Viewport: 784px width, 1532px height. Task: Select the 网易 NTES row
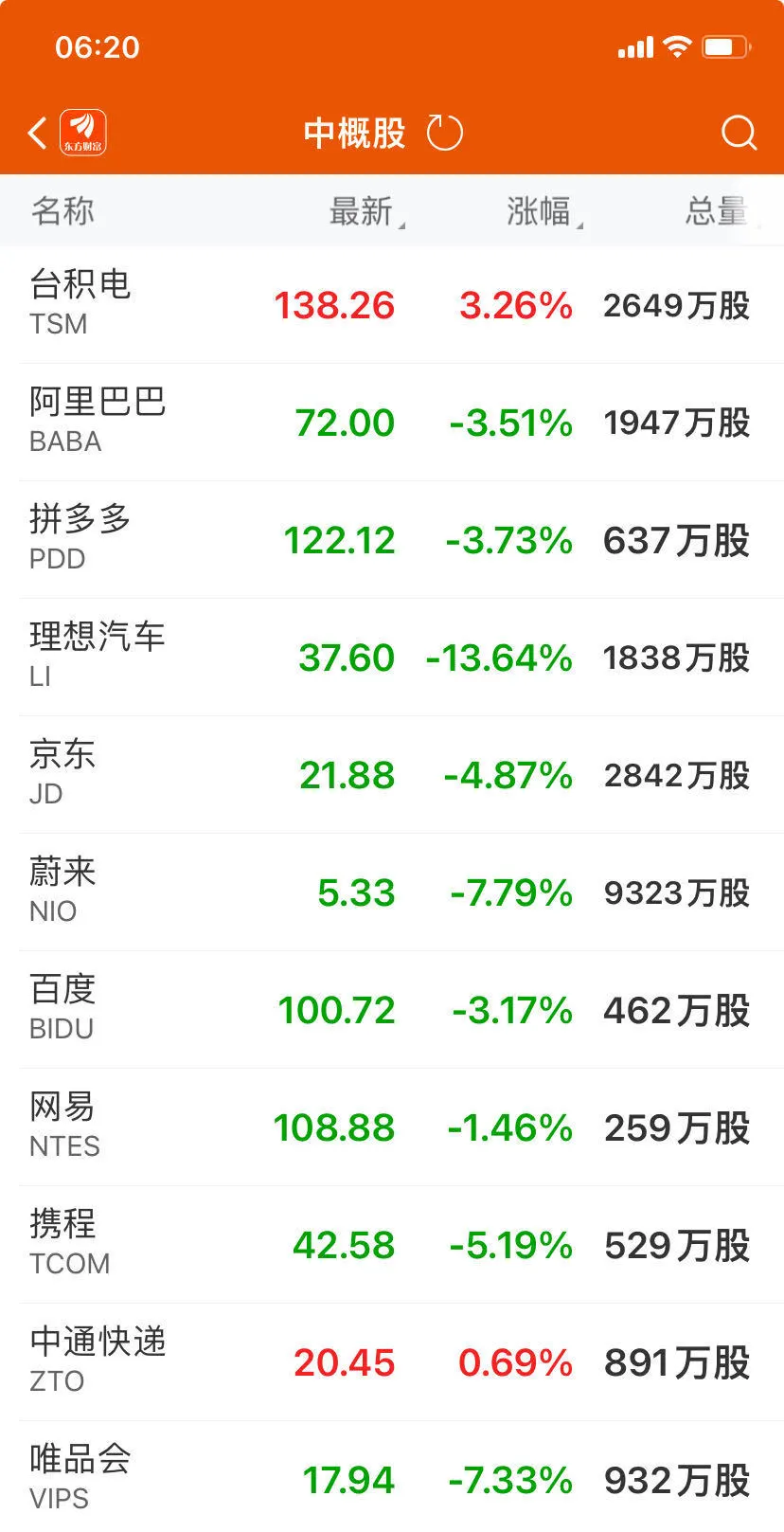[392, 1127]
